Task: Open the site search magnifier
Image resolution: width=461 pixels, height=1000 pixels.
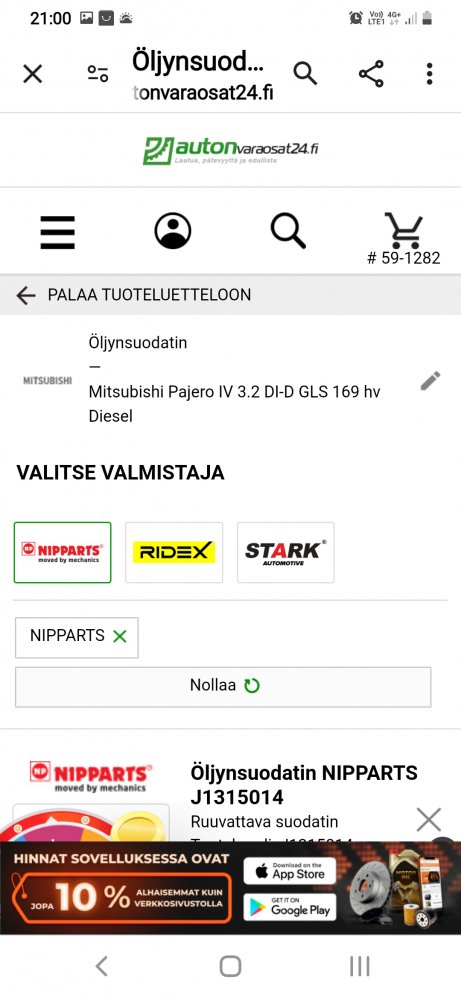Action: pos(288,231)
